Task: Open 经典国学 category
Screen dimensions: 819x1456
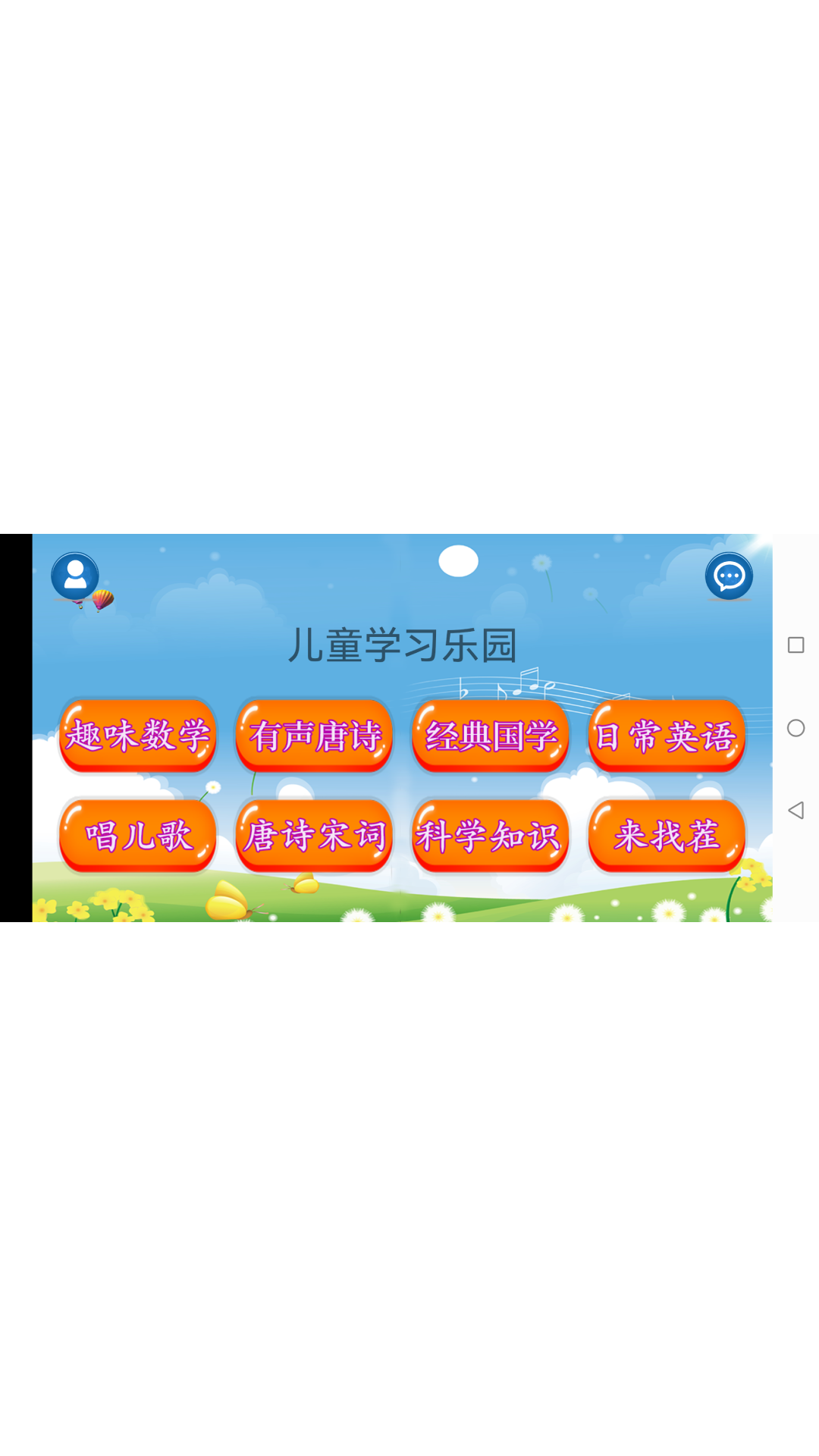Action: [x=491, y=736]
